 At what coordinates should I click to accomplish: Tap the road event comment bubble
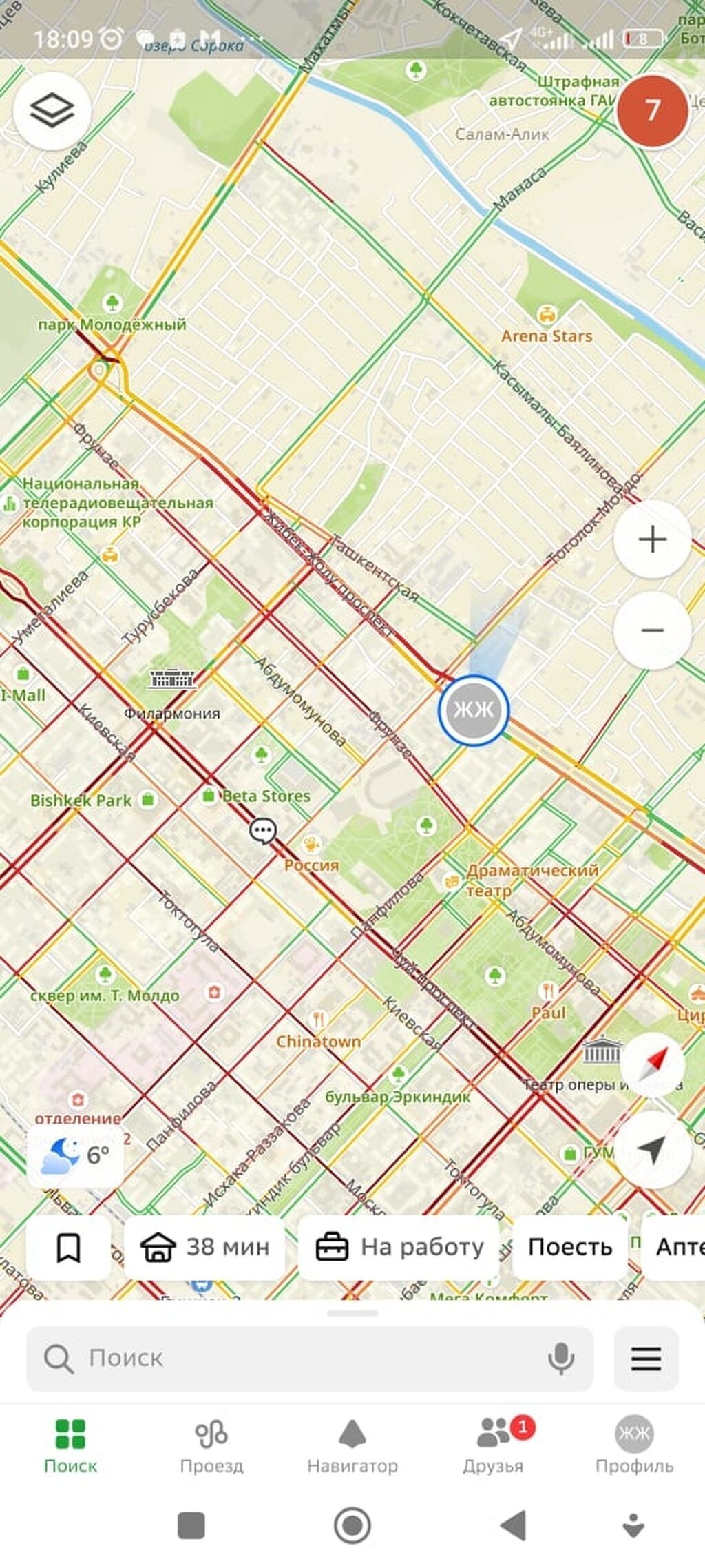pyautogui.click(x=262, y=831)
